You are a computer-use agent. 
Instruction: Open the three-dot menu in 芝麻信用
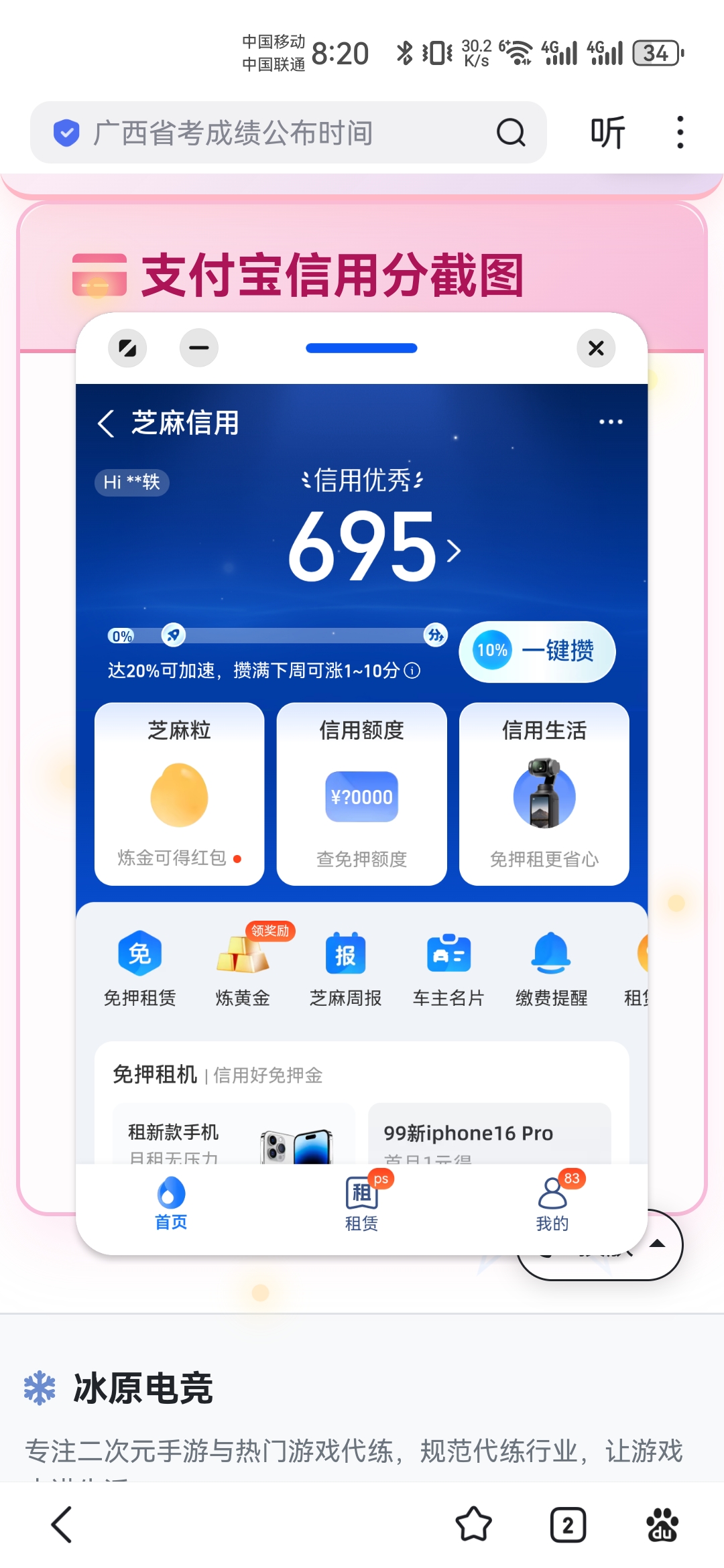611,422
